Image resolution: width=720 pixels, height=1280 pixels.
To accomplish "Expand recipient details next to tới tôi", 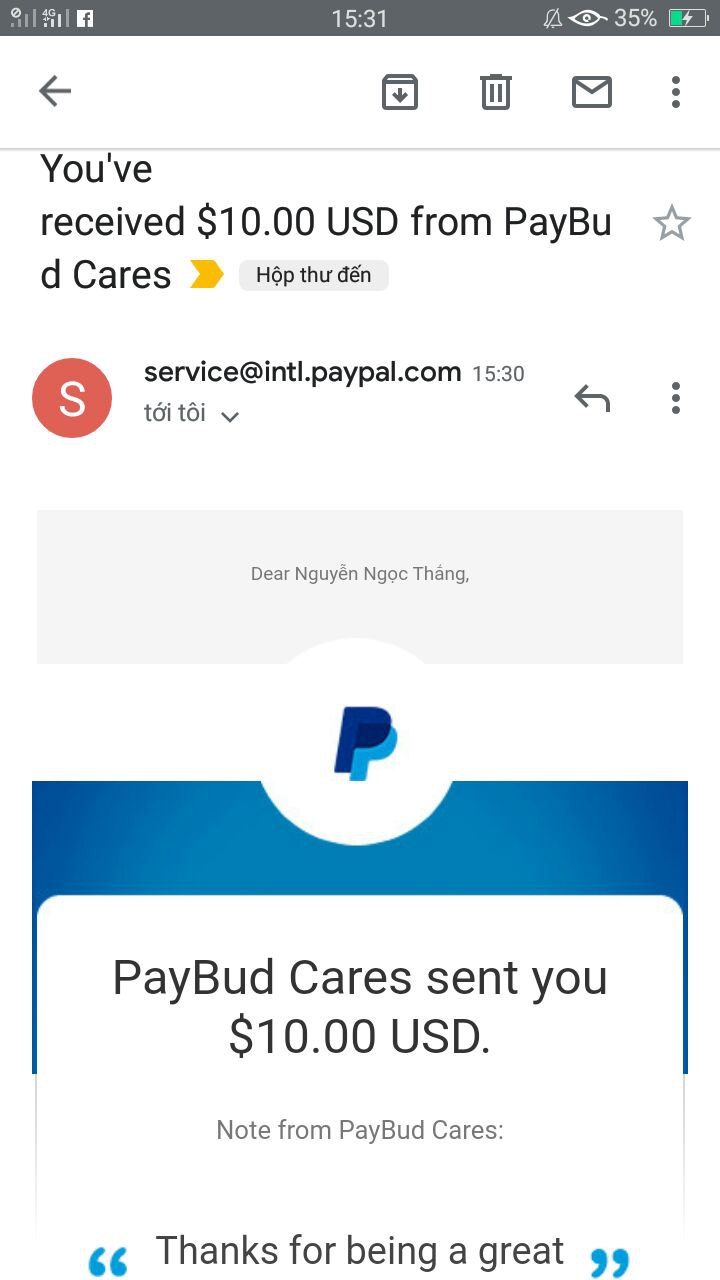I will point(230,416).
